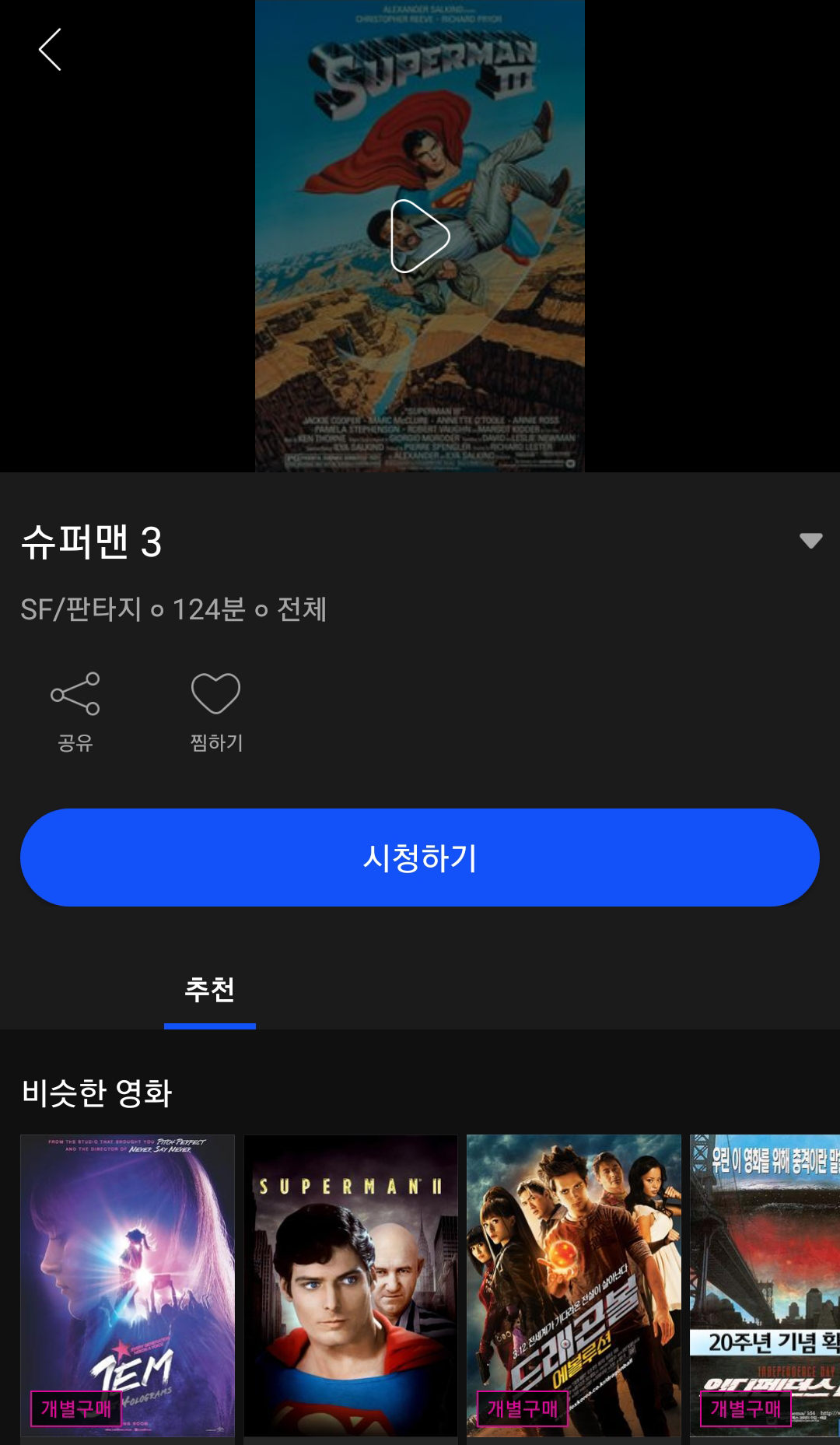Open the Independence Day movie poster

(x=765, y=1284)
